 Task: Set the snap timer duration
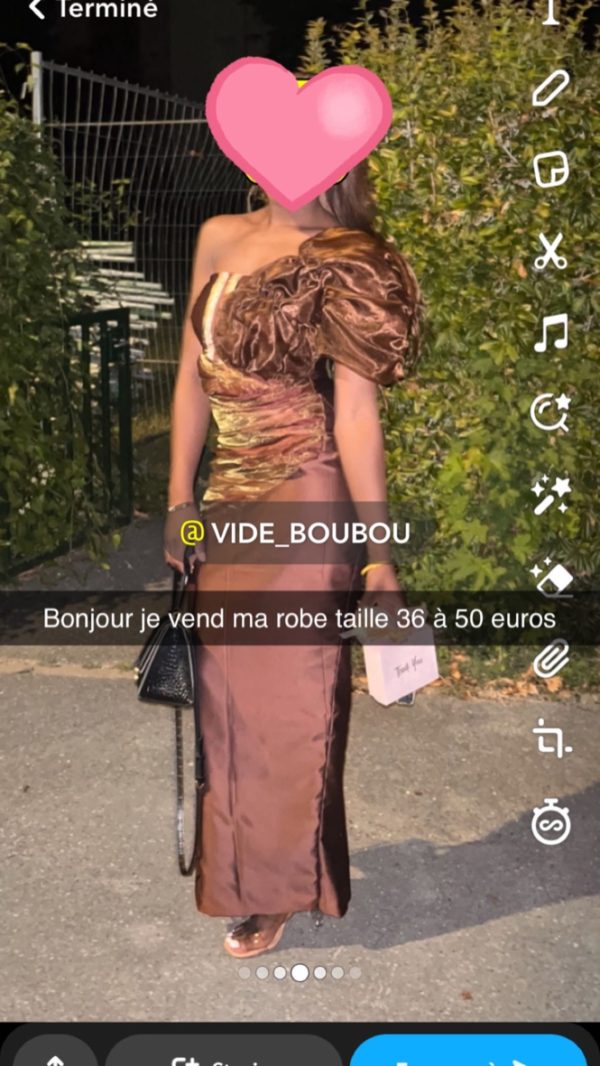(x=550, y=823)
